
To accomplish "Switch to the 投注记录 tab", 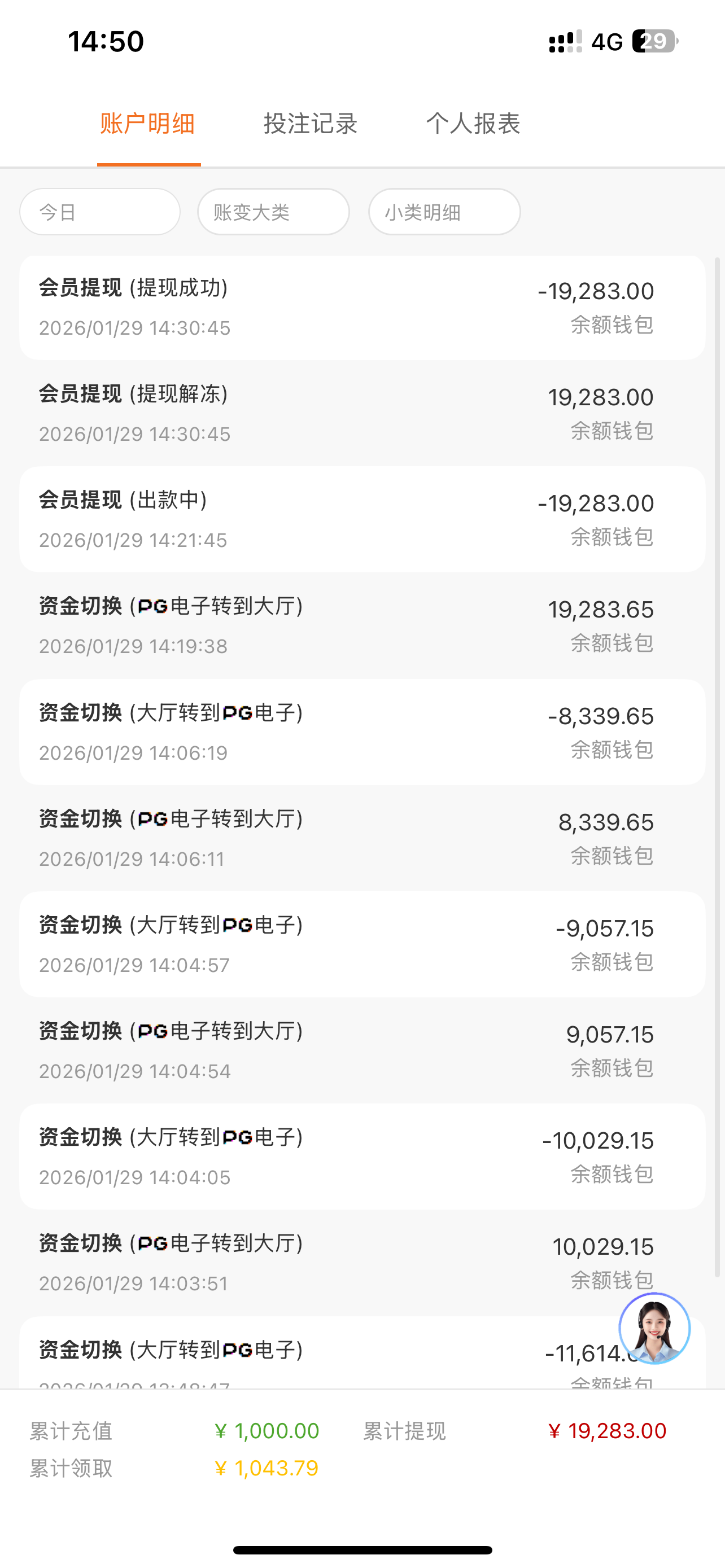I will (x=311, y=124).
